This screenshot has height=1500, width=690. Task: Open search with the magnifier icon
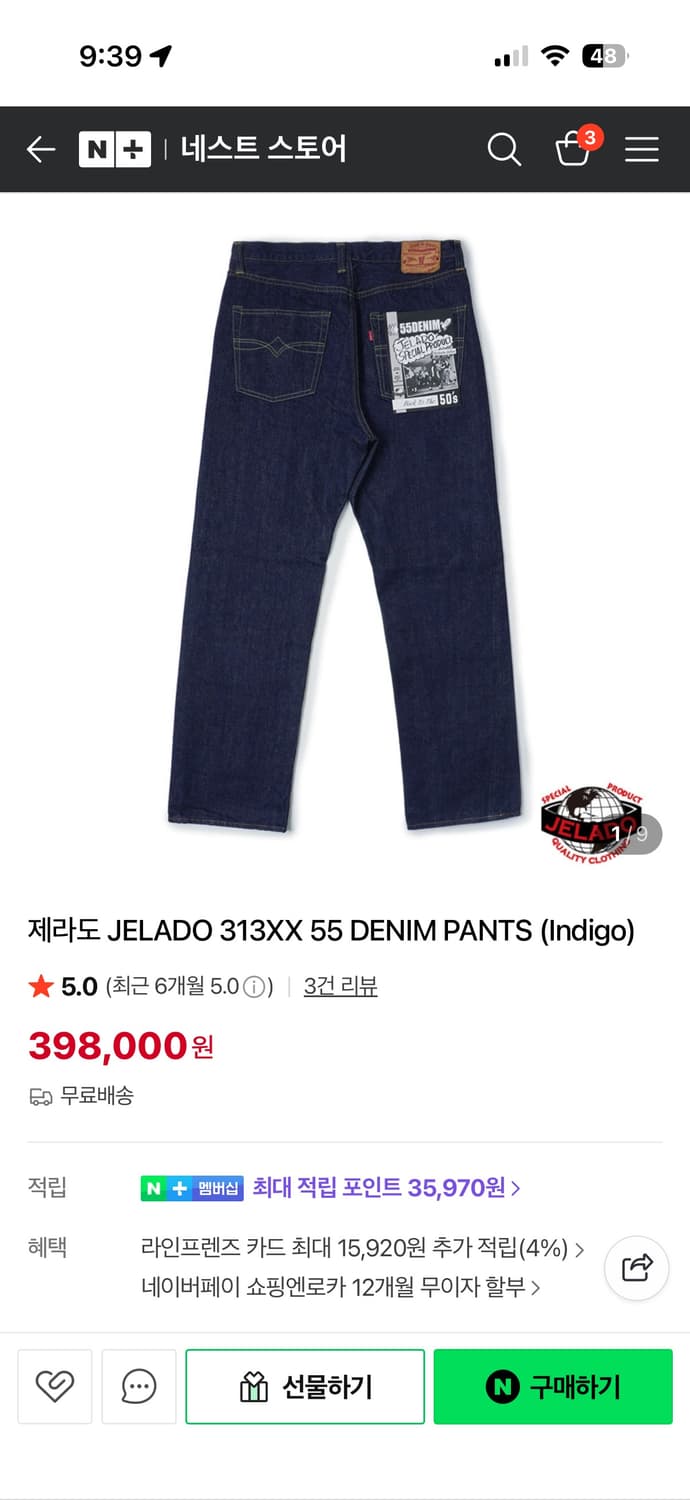pos(504,150)
